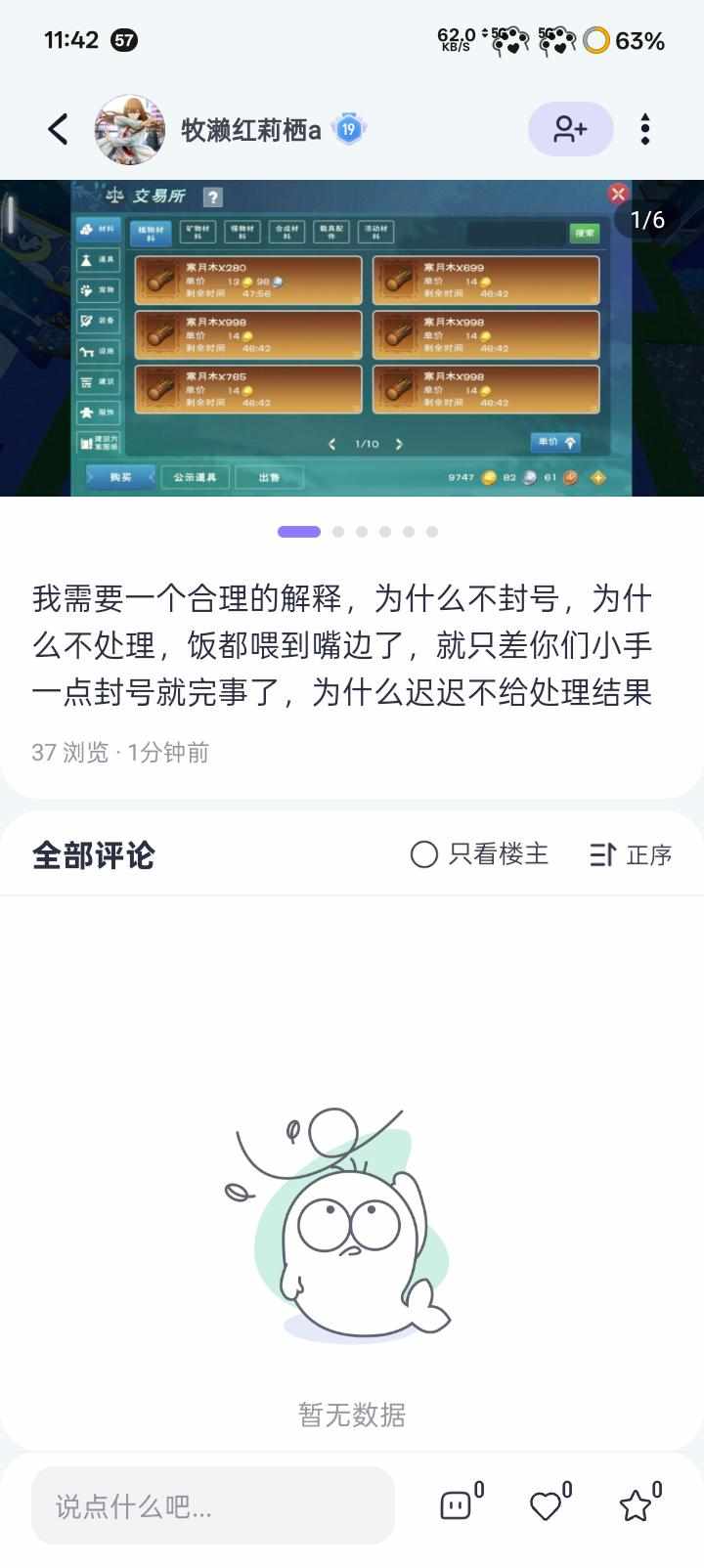Open the comments icon
The image size is (704, 1568).
click(457, 1505)
